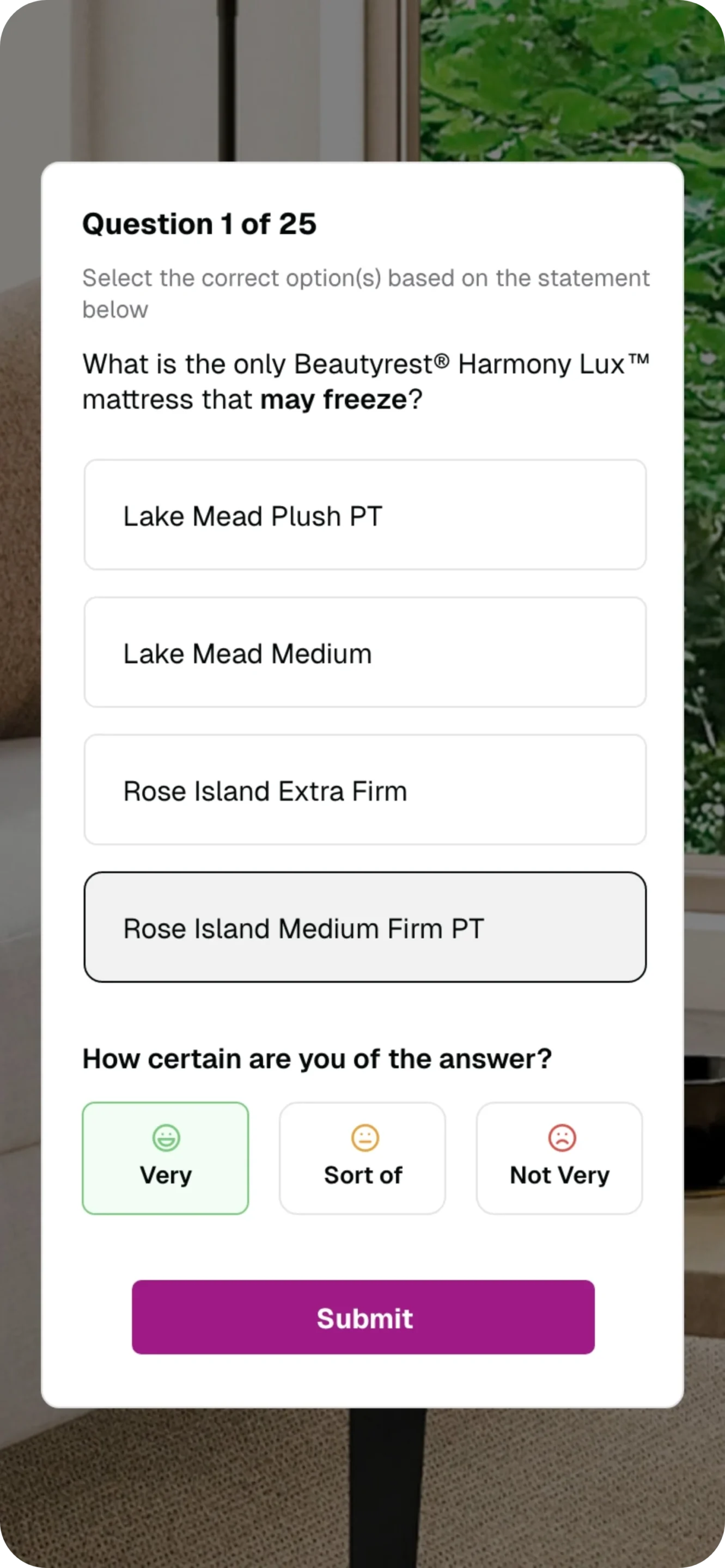Choose Not Very for answer certainty
This screenshot has height=1568, width=725.
(x=559, y=1159)
